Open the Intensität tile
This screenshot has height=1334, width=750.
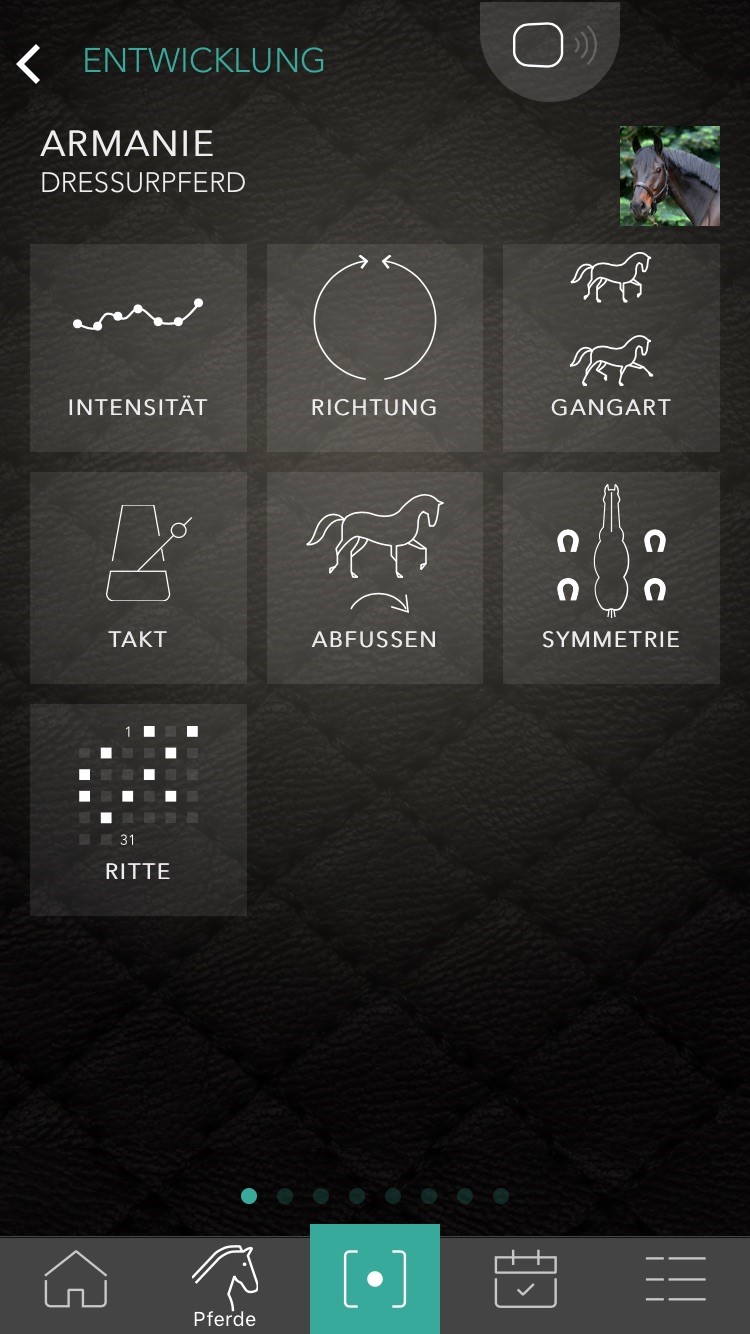pyautogui.click(x=138, y=347)
